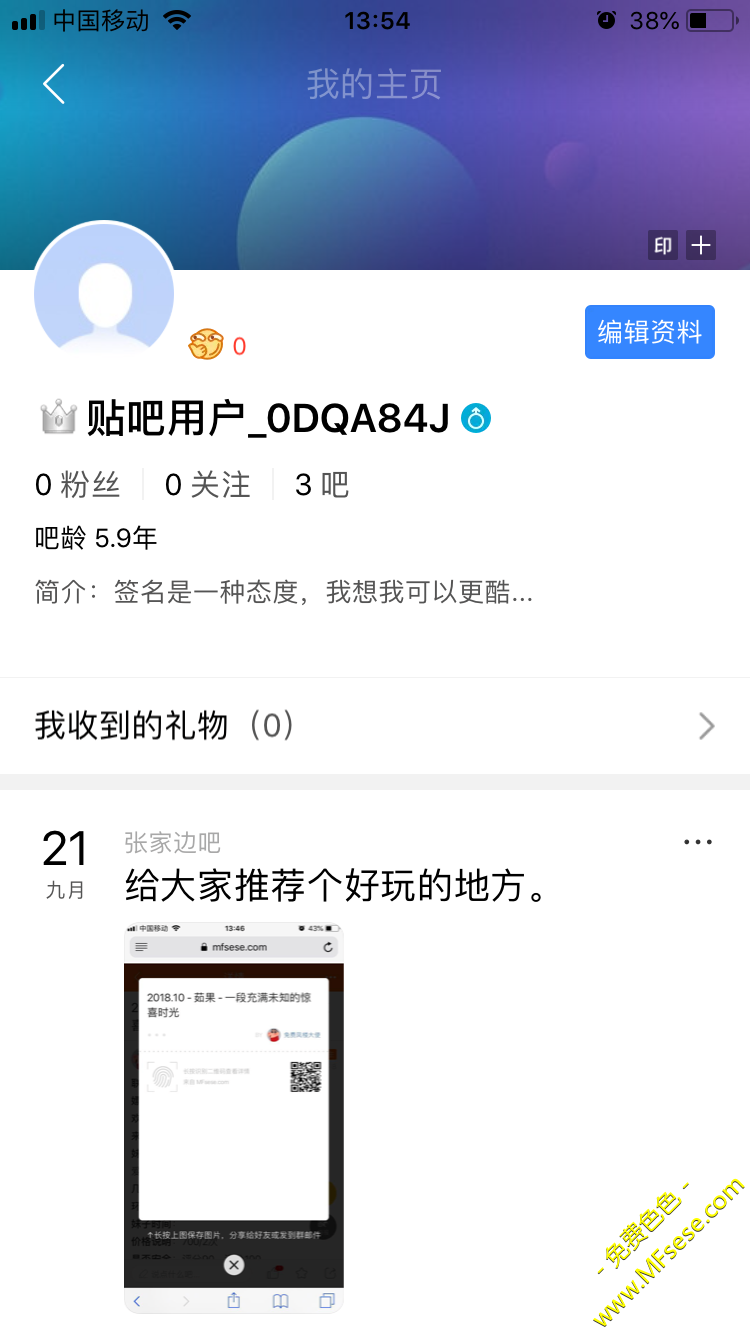Go back using the top-left arrow
Image resolution: width=750 pixels, height=1334 pixels.
(x=54, y=84)
